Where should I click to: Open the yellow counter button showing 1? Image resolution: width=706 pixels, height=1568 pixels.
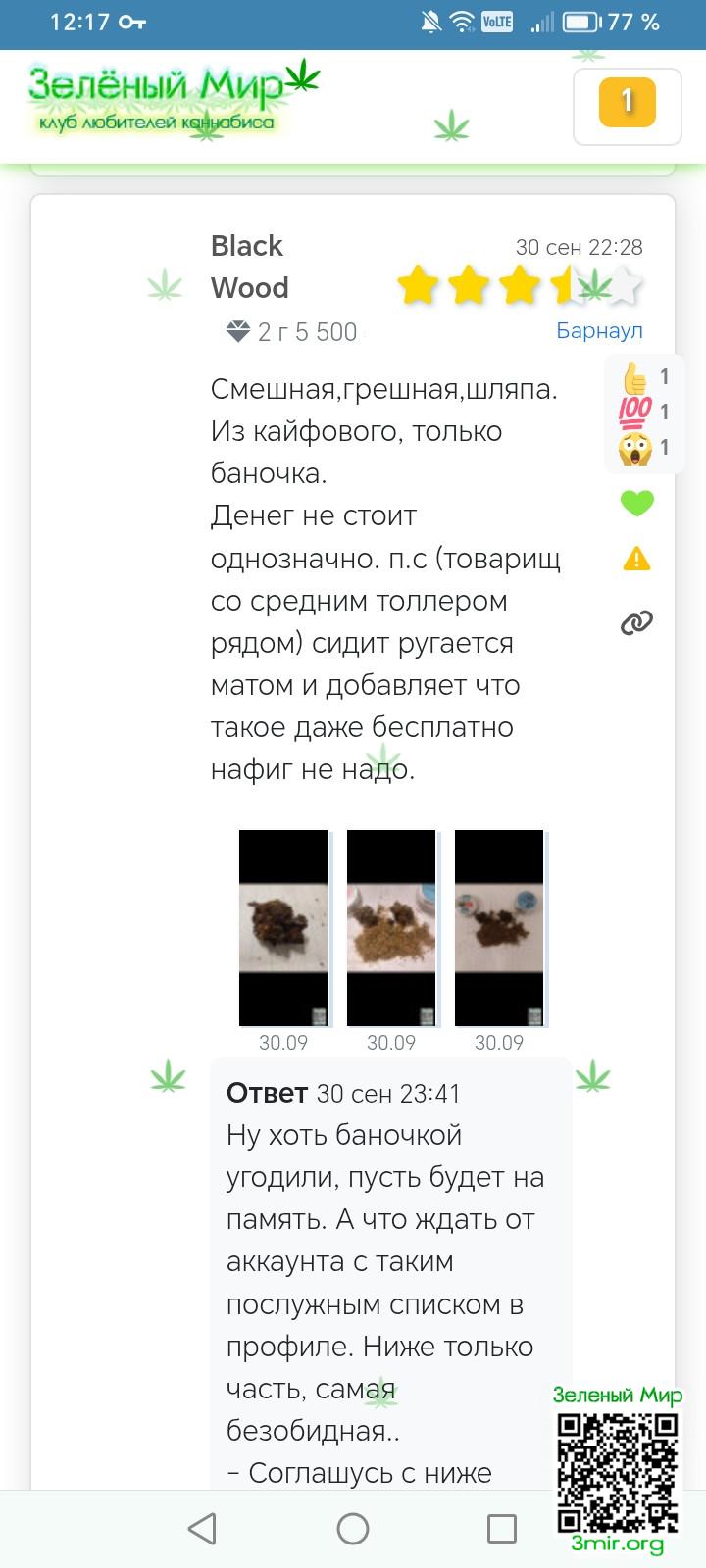[x=627, y=102]
